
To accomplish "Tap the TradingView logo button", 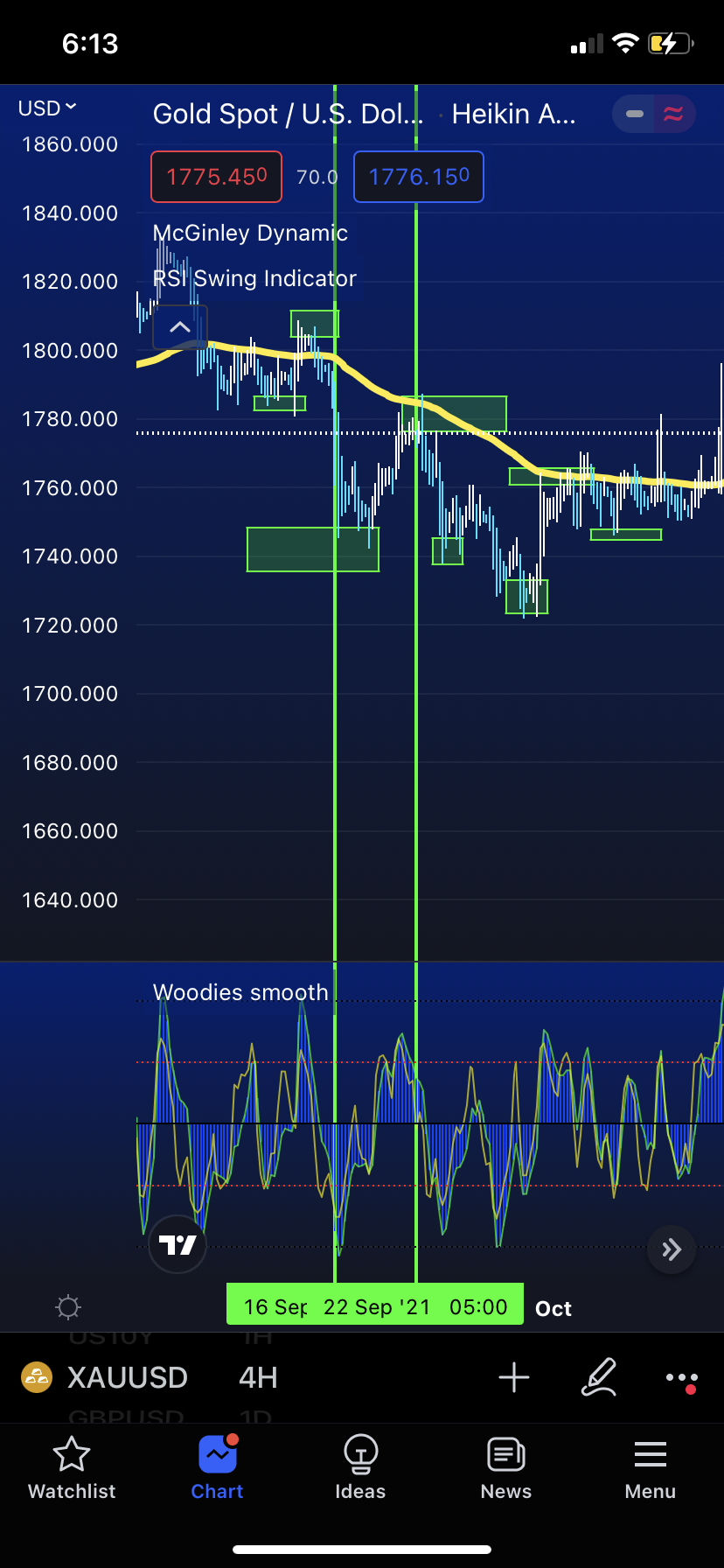I will click(178, 1244).
